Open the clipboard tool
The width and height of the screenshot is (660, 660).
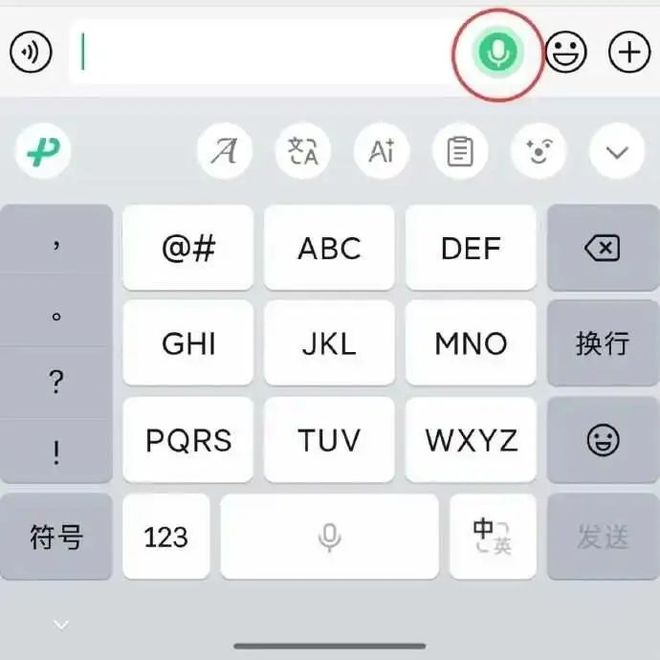459,152
